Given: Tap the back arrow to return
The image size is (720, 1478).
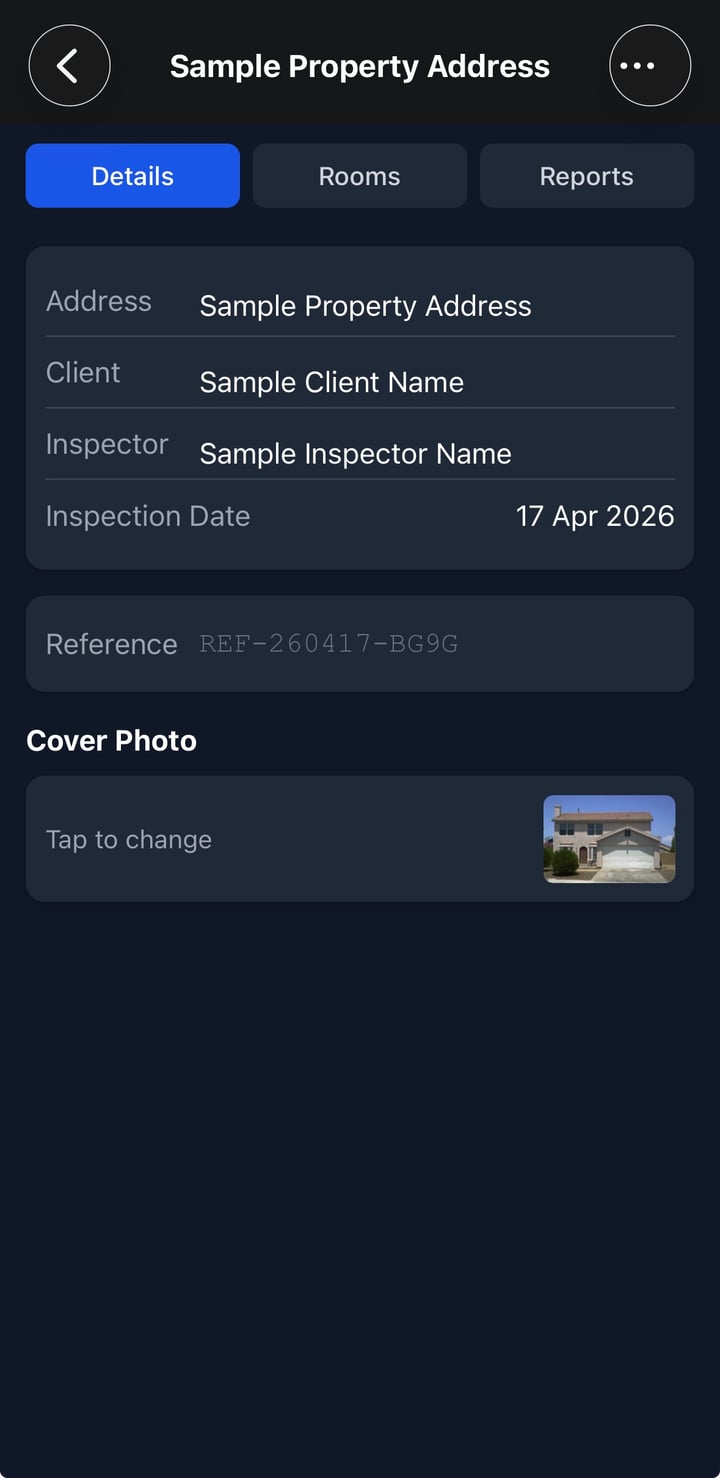Looking at the screenshot, I should click(69, 65).
